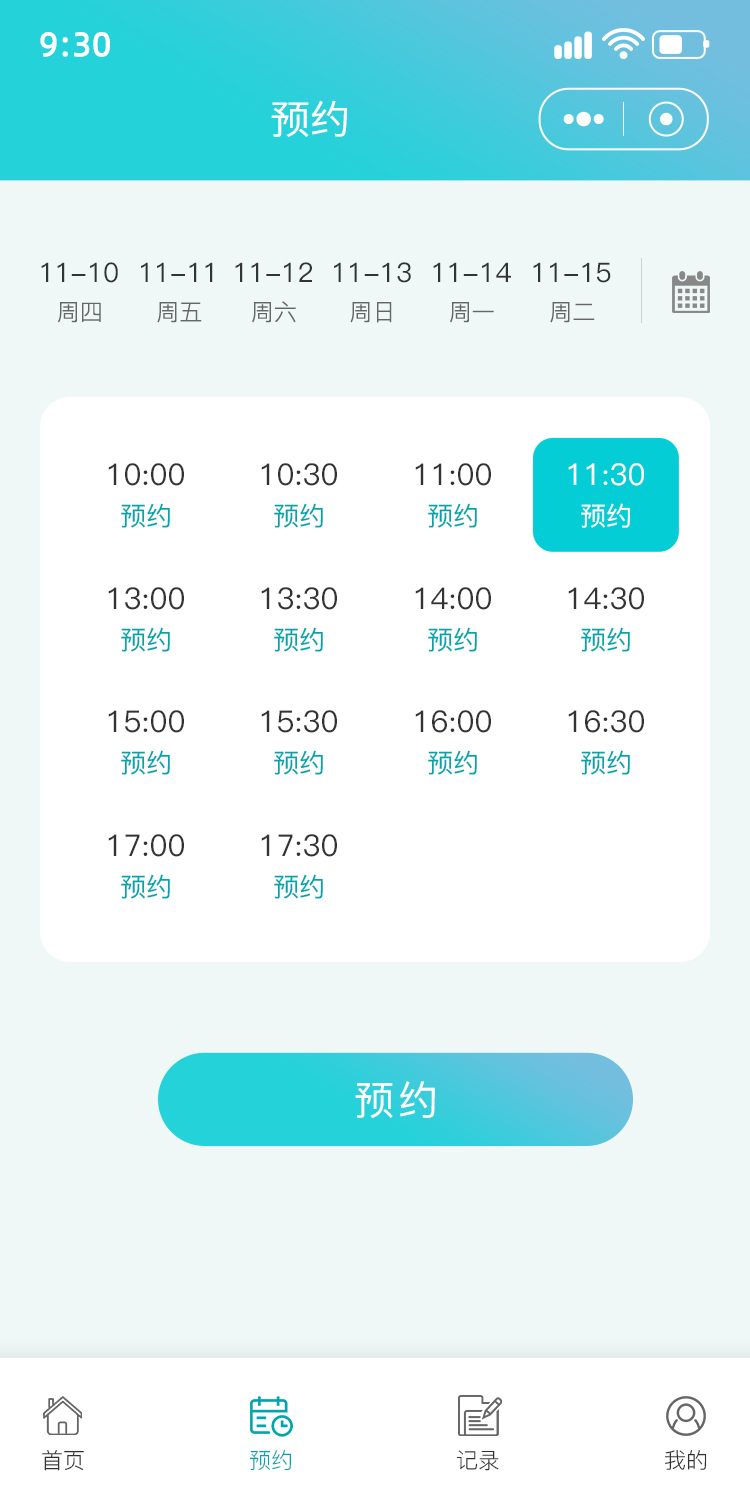Tap the 预约 tab in bottom navigation

pyautogui.click(x=271, y=1432)
